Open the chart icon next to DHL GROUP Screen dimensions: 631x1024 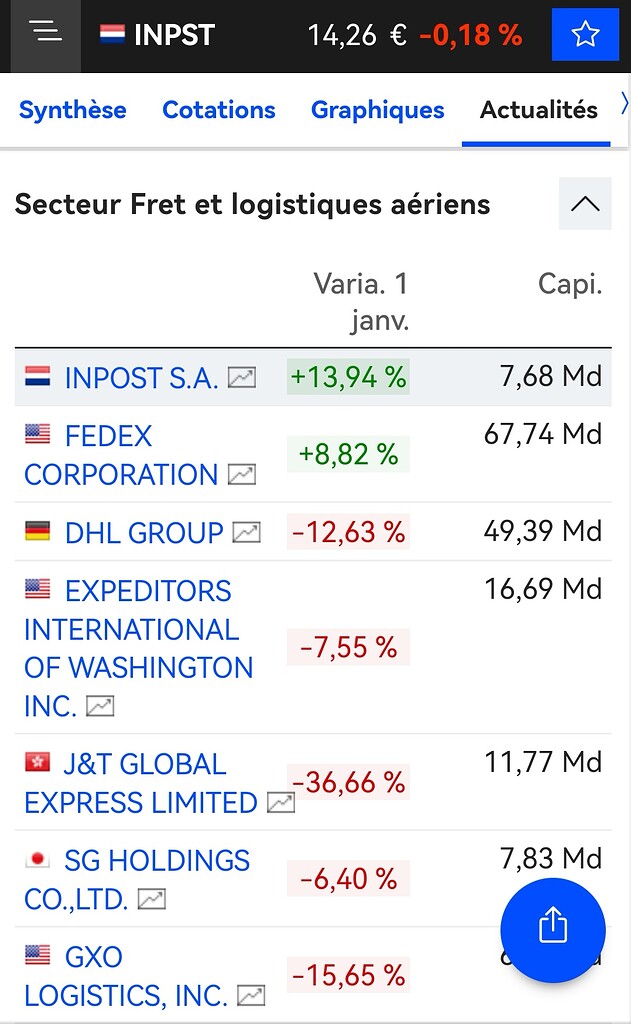pos(246,534)
